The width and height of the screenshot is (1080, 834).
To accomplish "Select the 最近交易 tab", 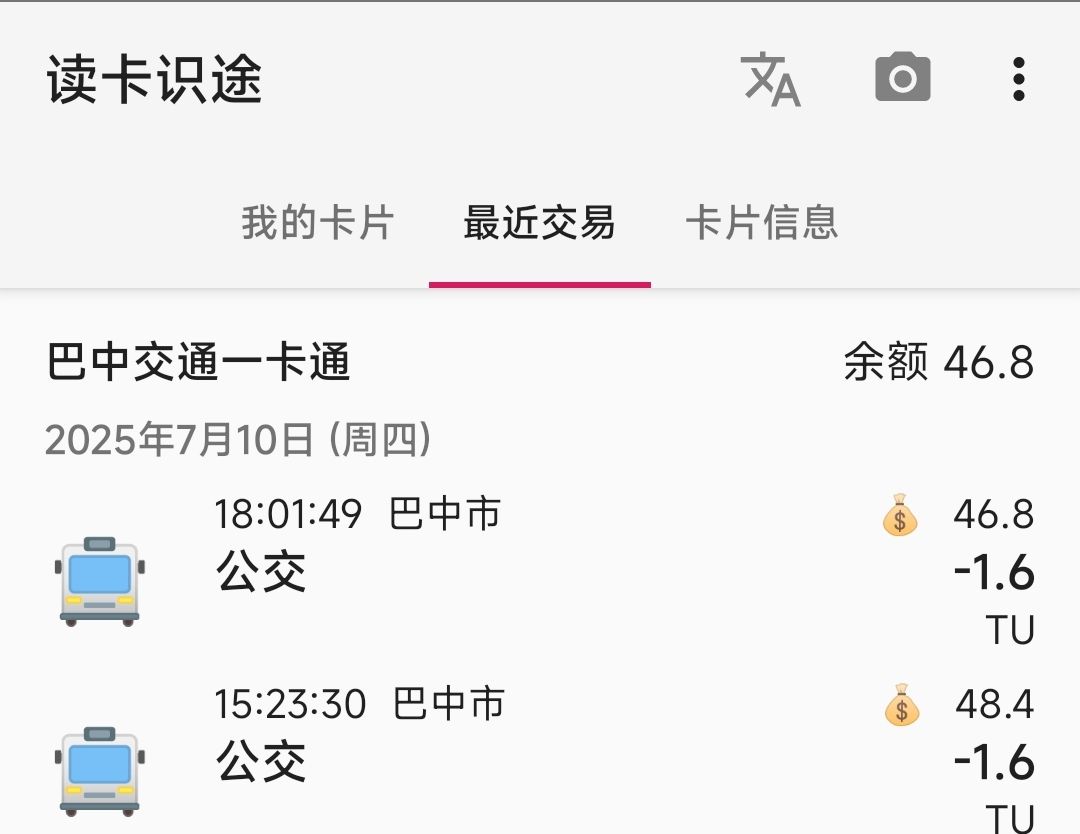I will pyautogui.click(x=539, y=222).
